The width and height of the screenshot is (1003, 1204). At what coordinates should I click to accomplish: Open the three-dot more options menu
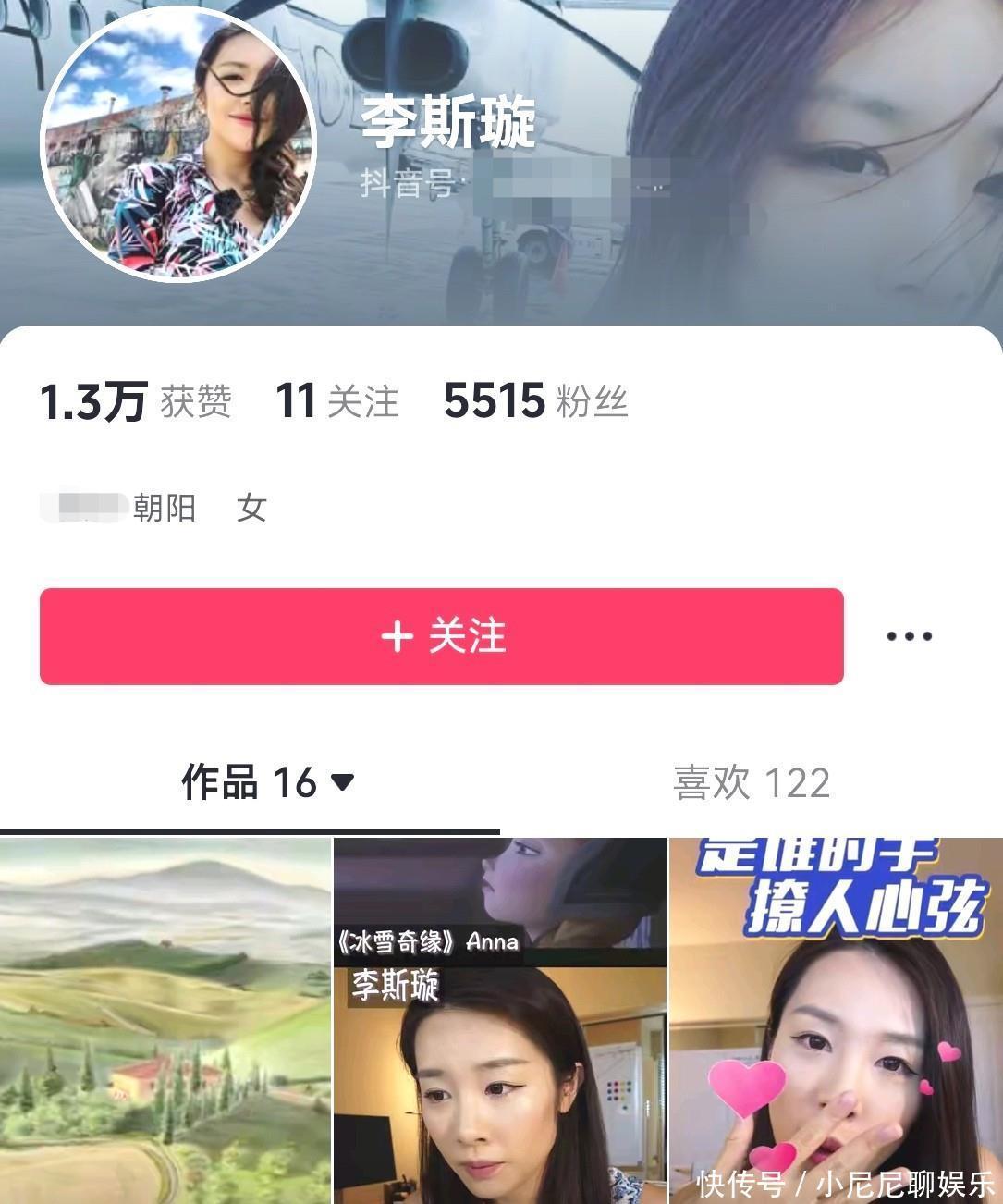(x=909, y=636)
